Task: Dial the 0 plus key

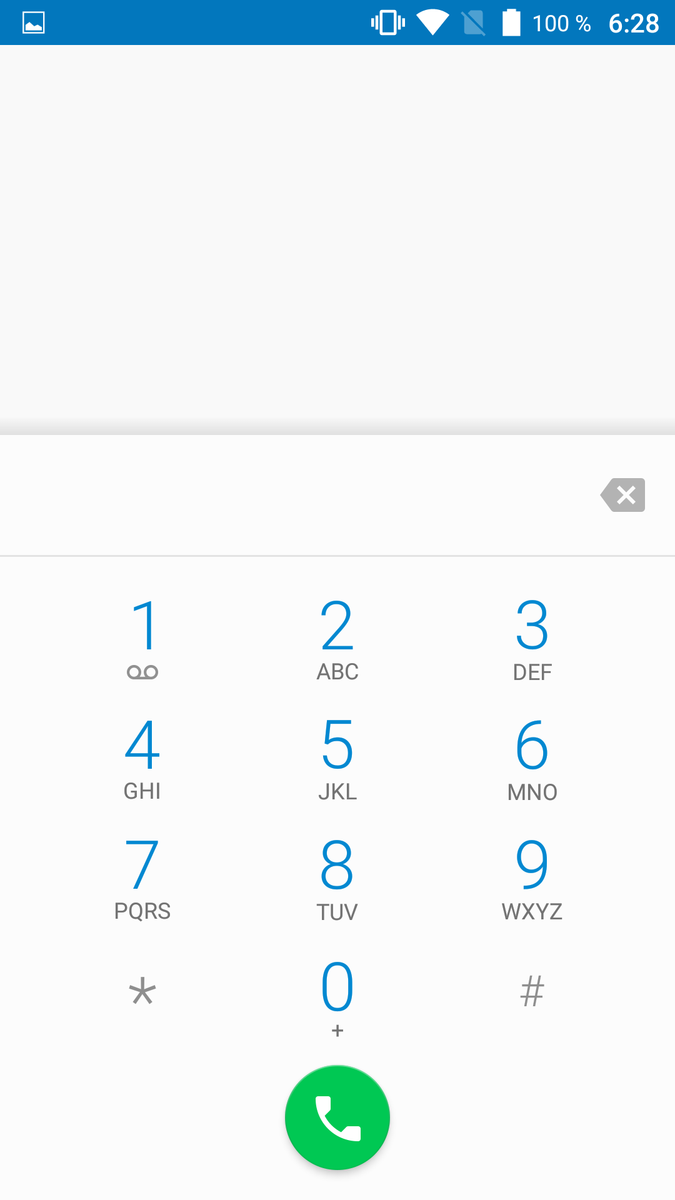Action: point(337,998)
